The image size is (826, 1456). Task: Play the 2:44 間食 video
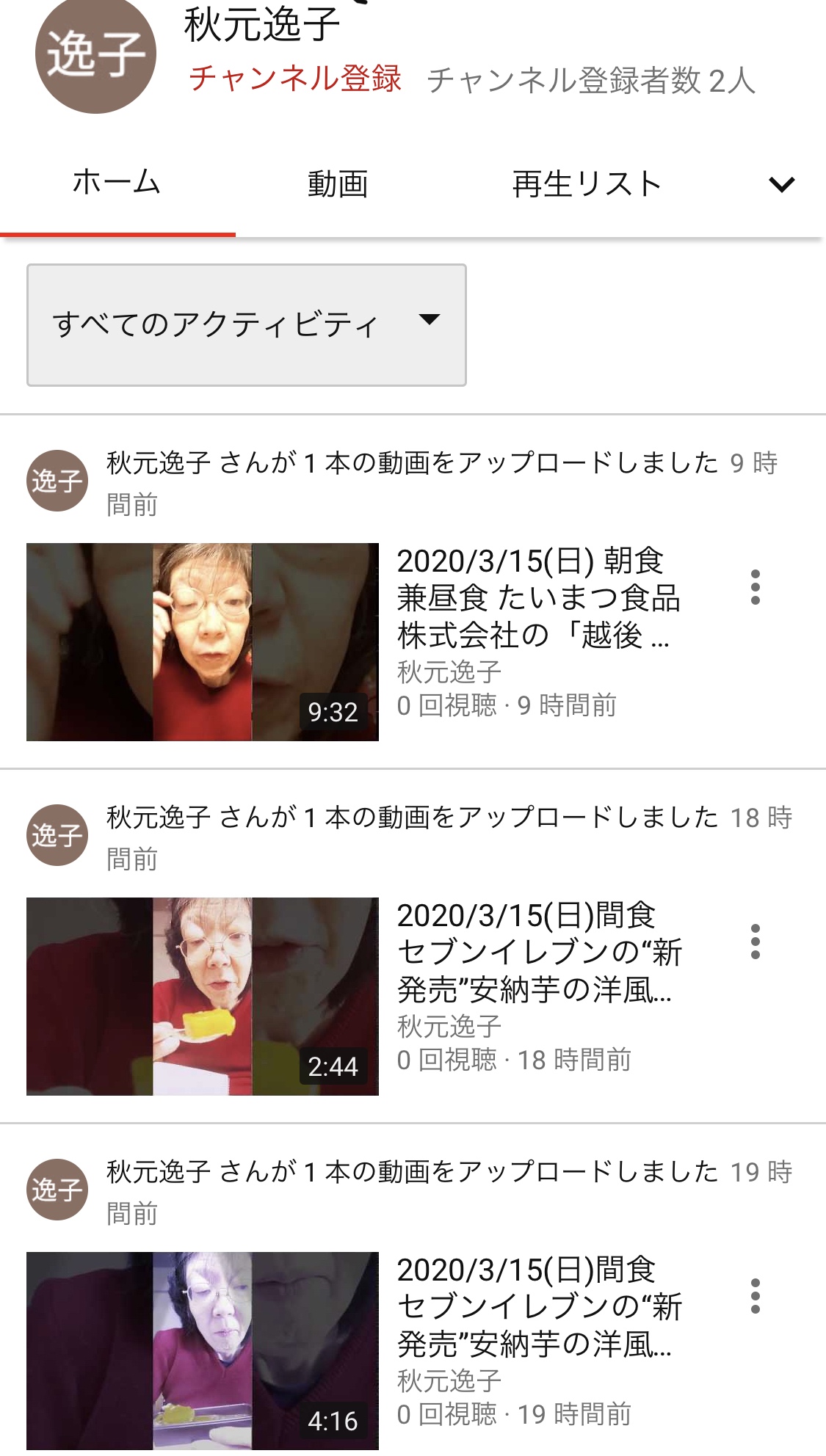click(203, 997)
